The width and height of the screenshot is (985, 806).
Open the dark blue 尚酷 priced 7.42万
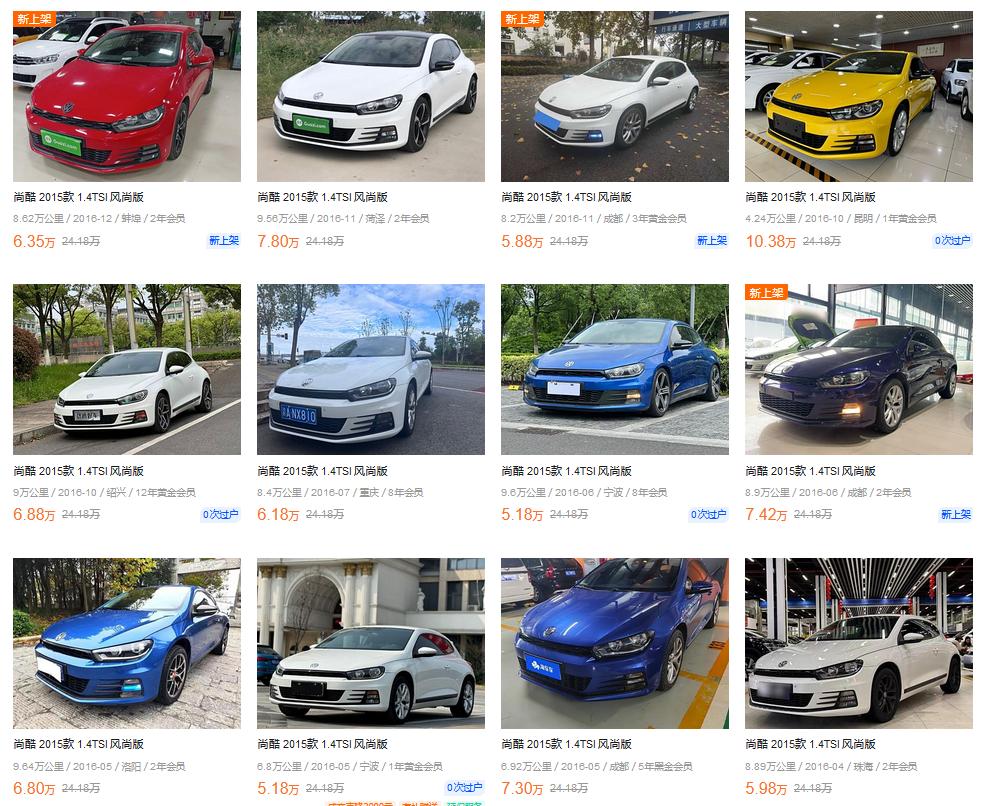coord(858,370)
